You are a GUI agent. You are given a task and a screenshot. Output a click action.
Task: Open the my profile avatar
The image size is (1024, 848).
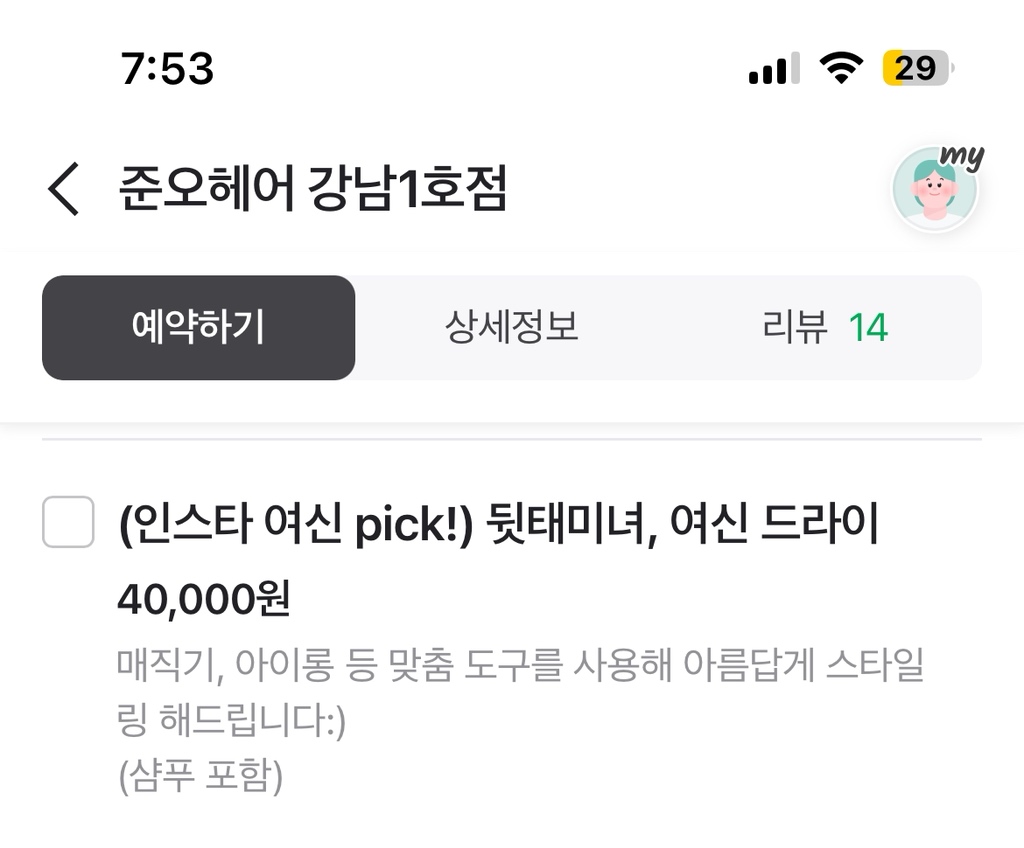(x=935, y=189)
